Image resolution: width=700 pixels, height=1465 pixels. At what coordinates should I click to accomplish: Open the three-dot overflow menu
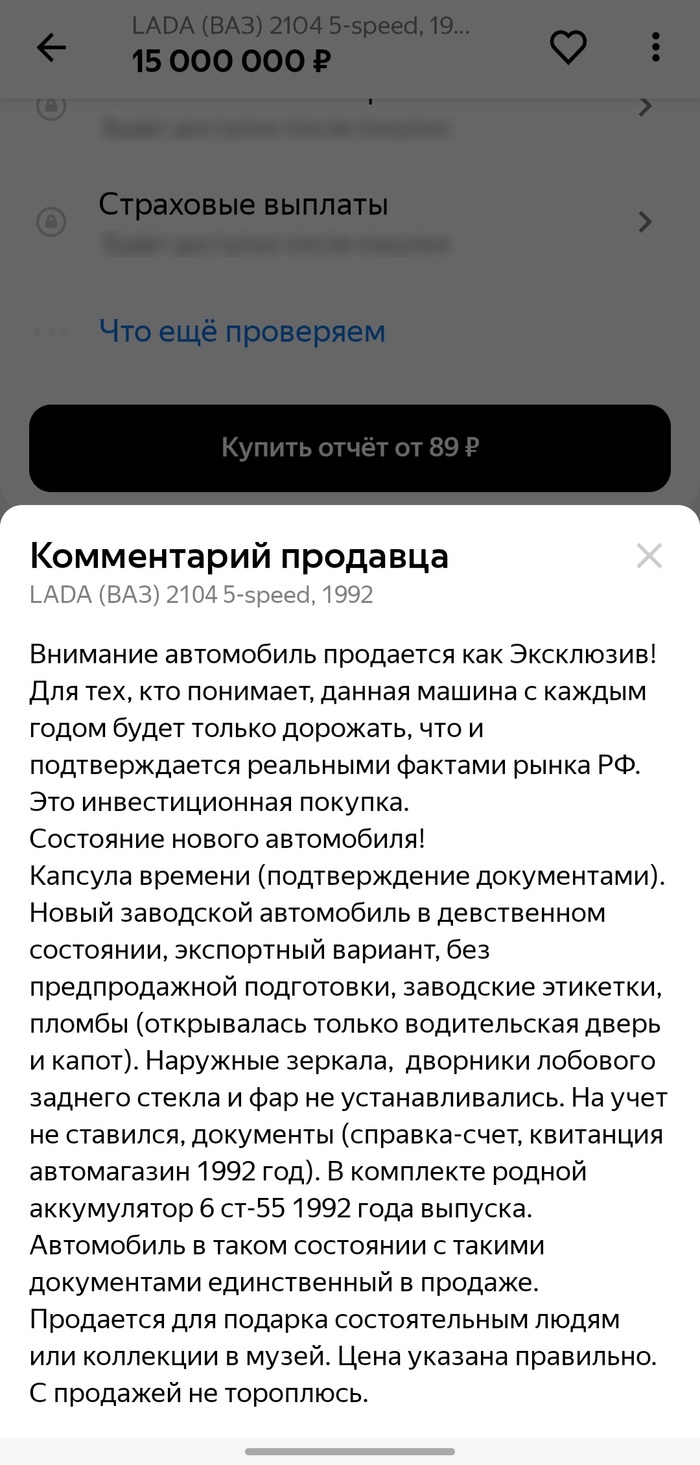pos(655,48)
